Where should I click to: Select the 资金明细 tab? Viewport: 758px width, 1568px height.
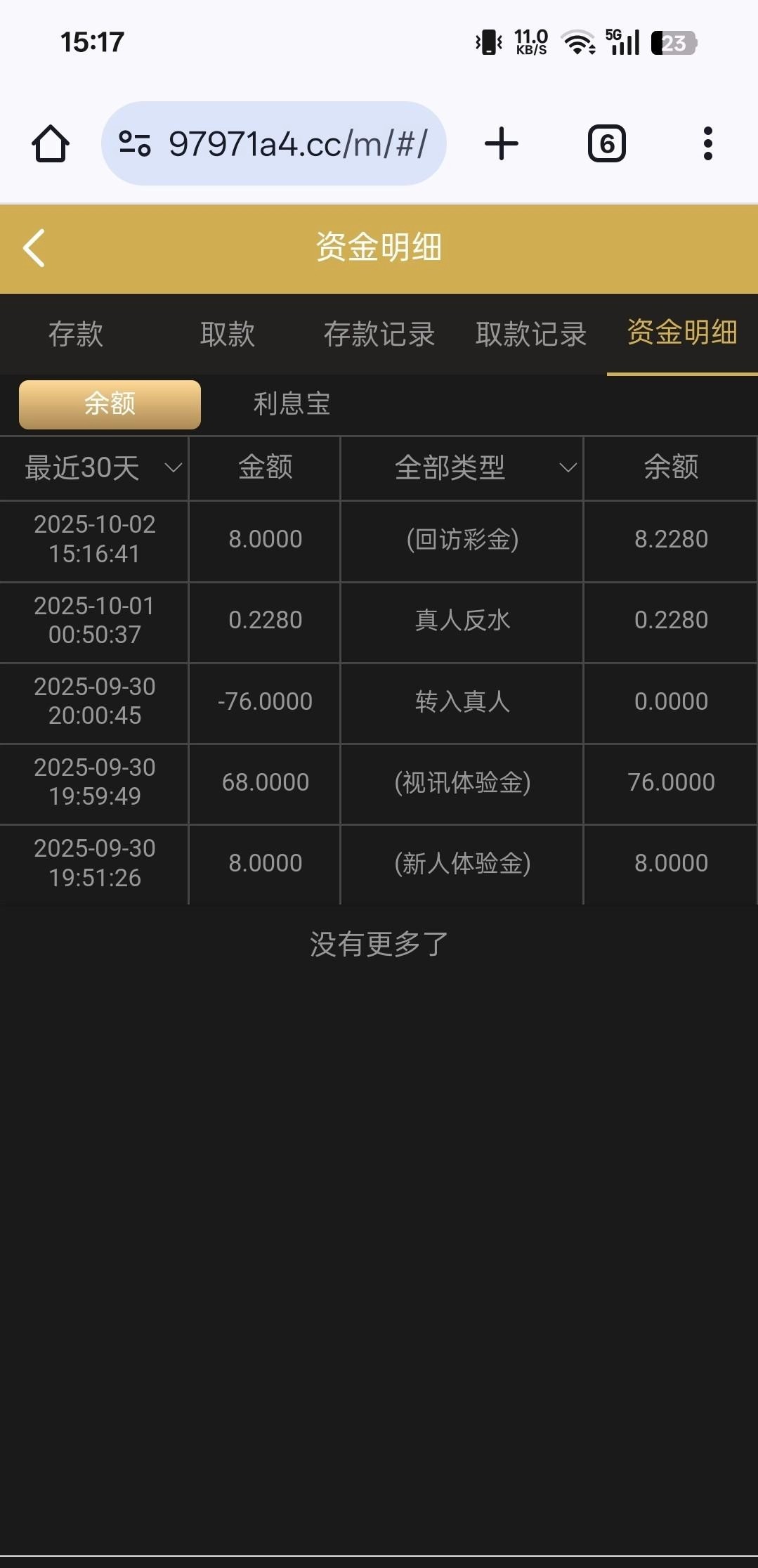tap(681, 332)
